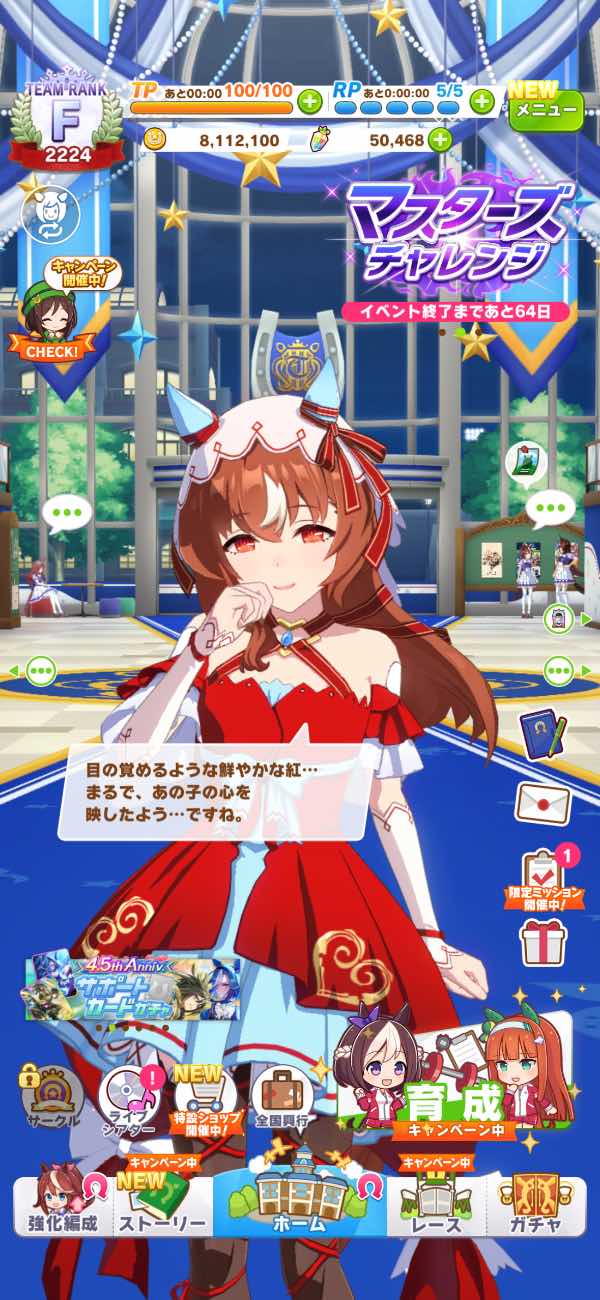Tap the plus button beside RP gauge

click(x=482, y=101)
